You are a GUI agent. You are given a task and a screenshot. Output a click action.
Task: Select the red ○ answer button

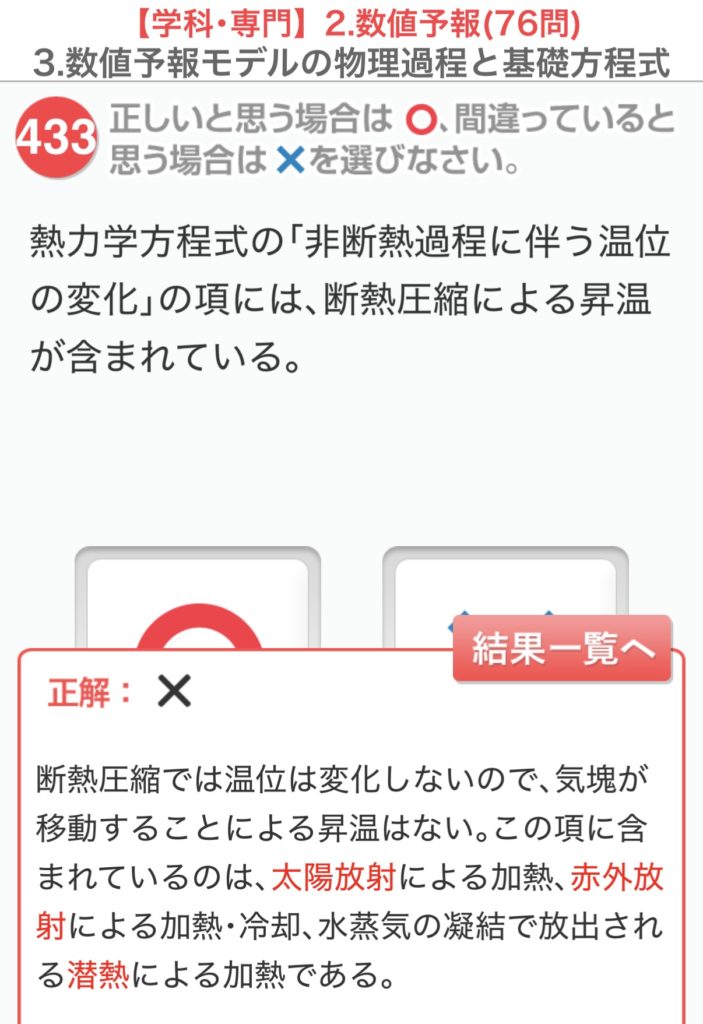pyautogui.click(x=198, y=600)
